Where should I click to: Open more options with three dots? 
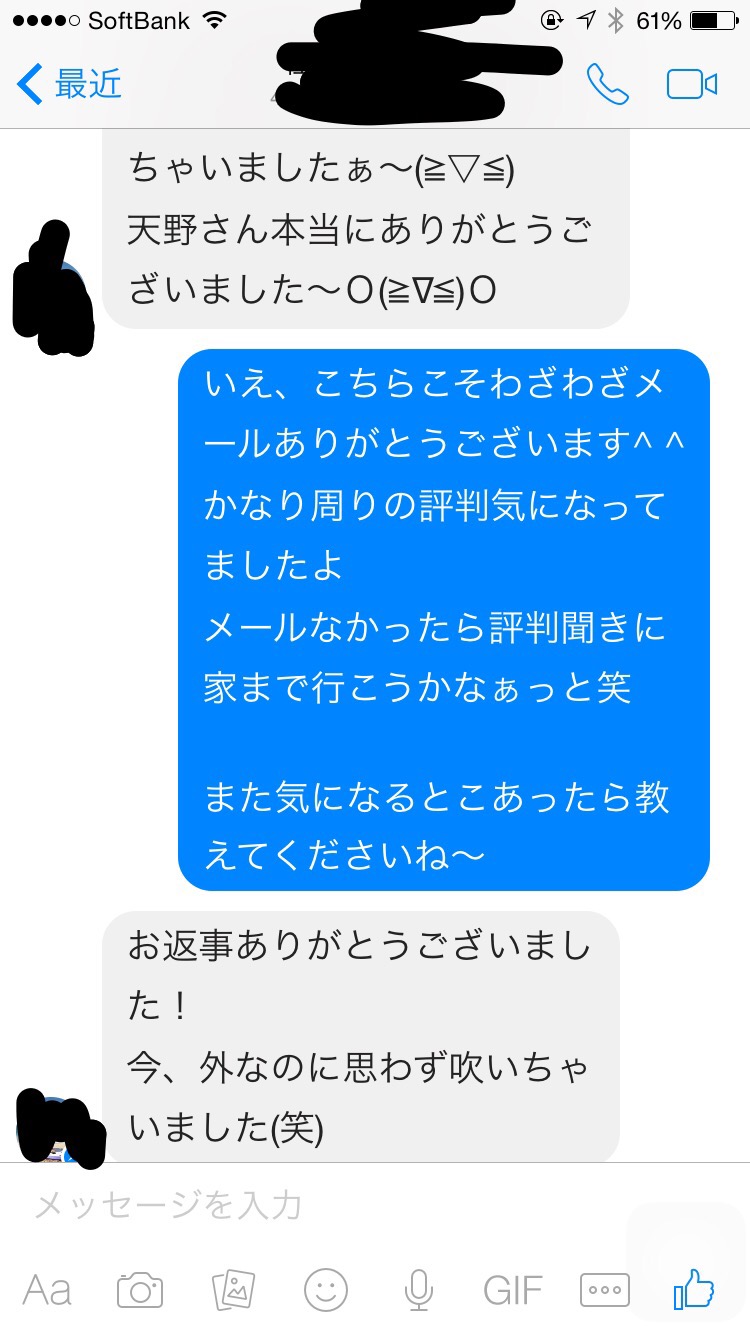click(605, 1290)
